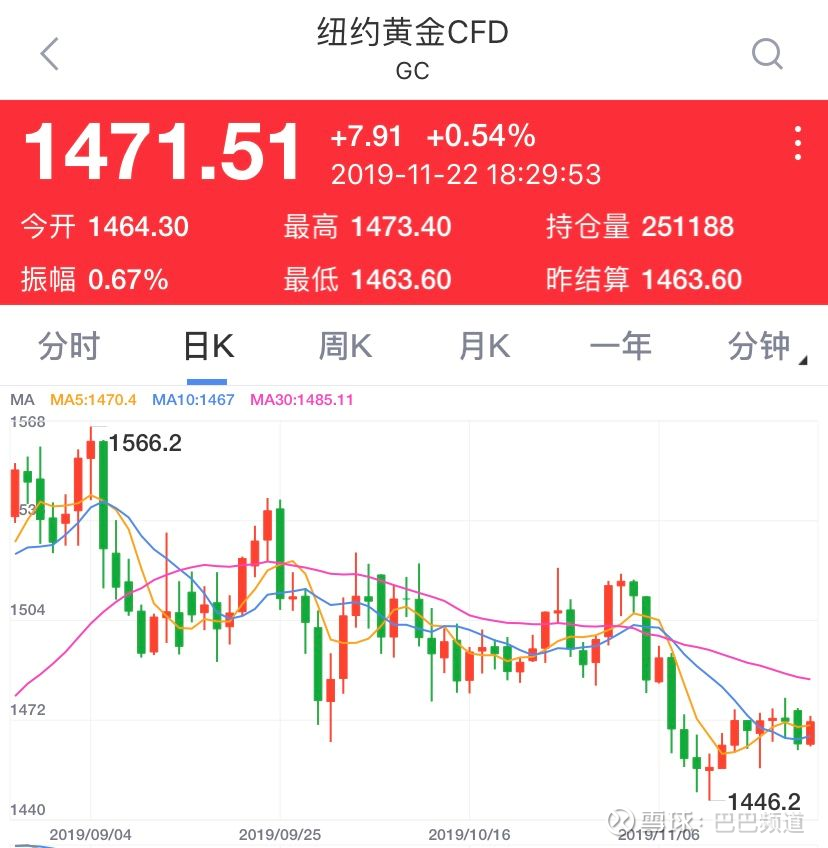
Task: Switch to the 一年 one-year view
Action: pos(622,345)
